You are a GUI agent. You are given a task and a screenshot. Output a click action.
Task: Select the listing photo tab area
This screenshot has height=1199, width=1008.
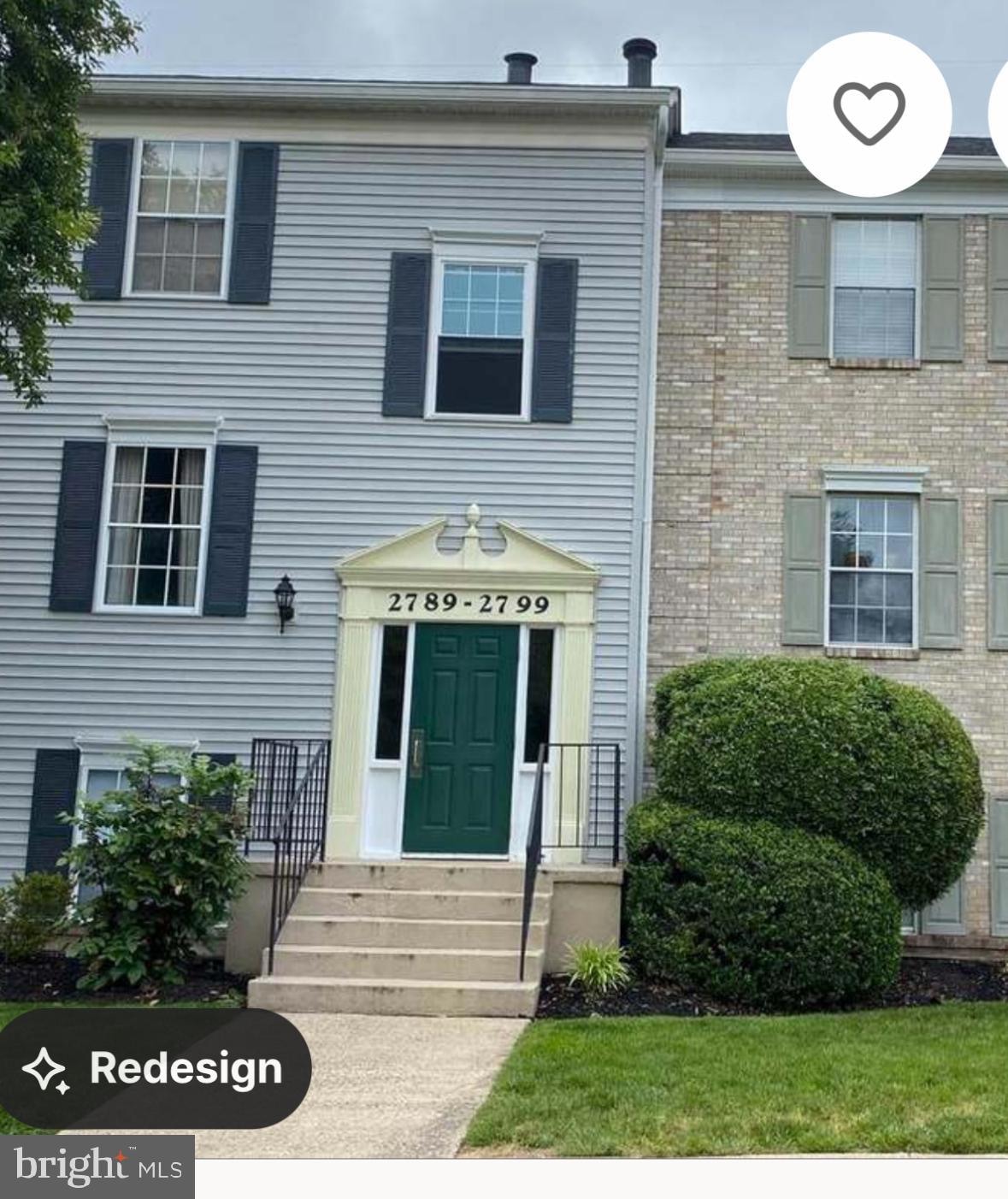[504, 599]
